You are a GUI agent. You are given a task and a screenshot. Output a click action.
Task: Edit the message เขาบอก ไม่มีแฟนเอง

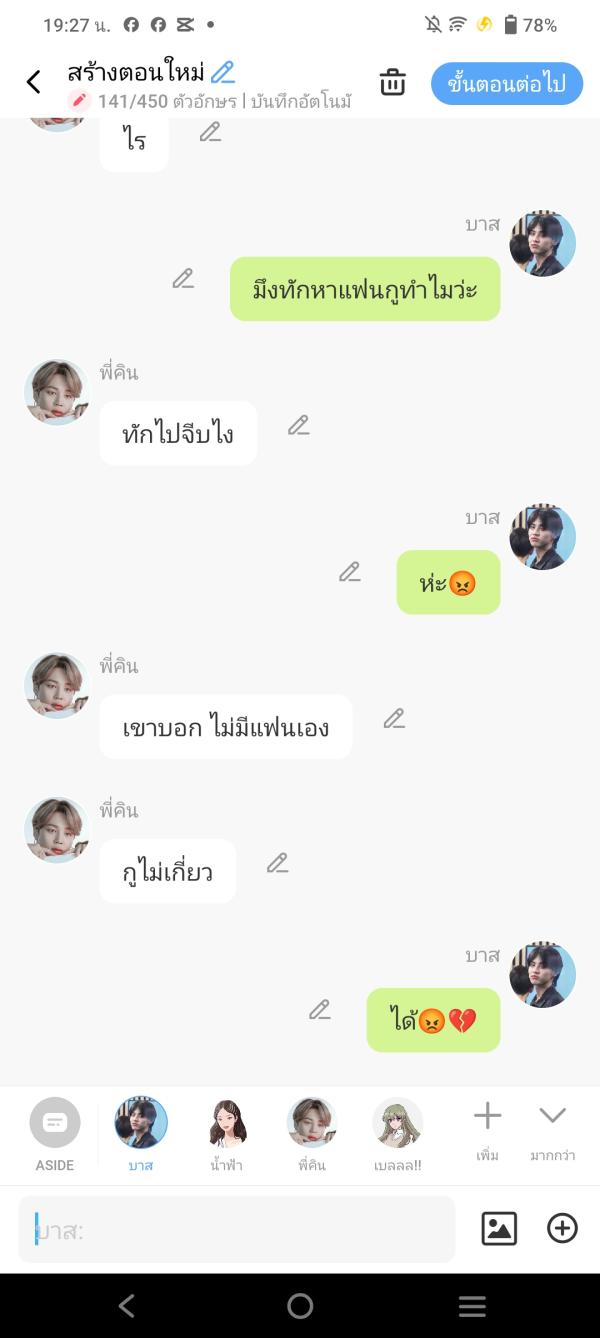[x=394, y=719]
